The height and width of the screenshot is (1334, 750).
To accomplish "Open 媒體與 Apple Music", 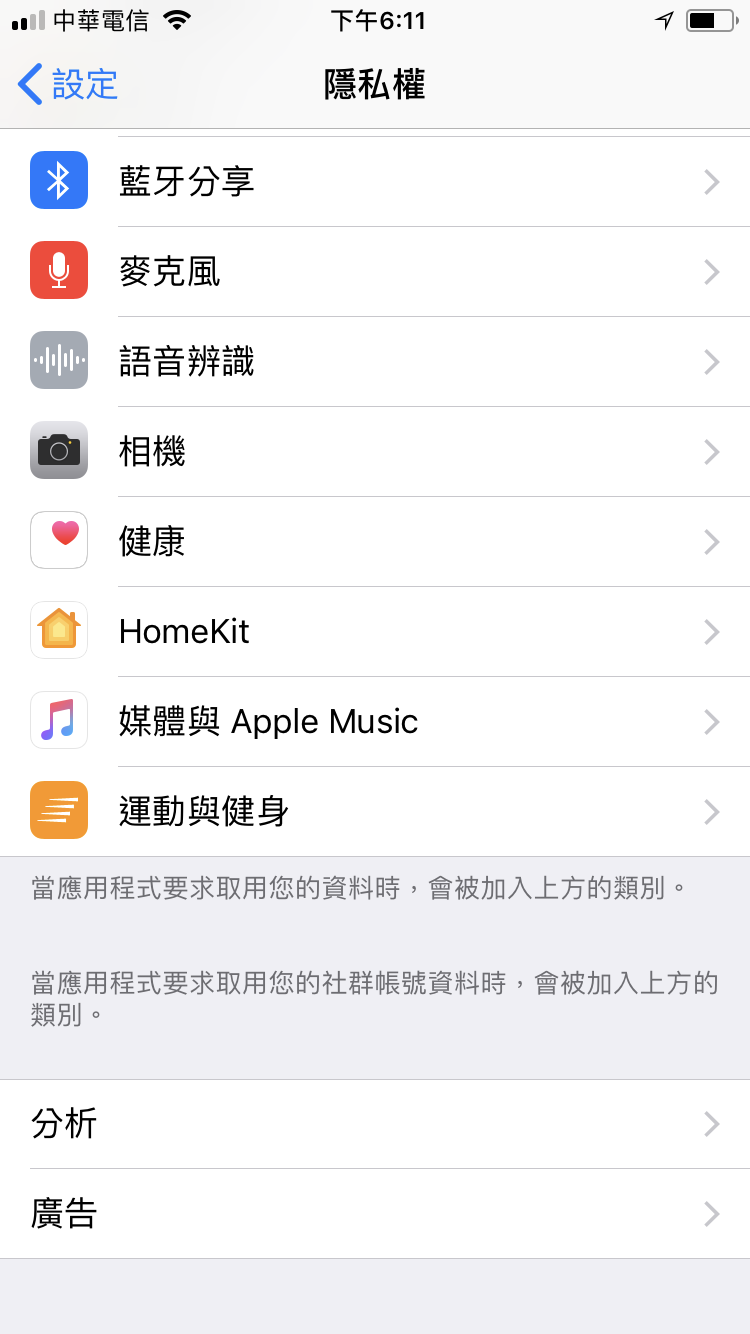I will coord(375,721).
